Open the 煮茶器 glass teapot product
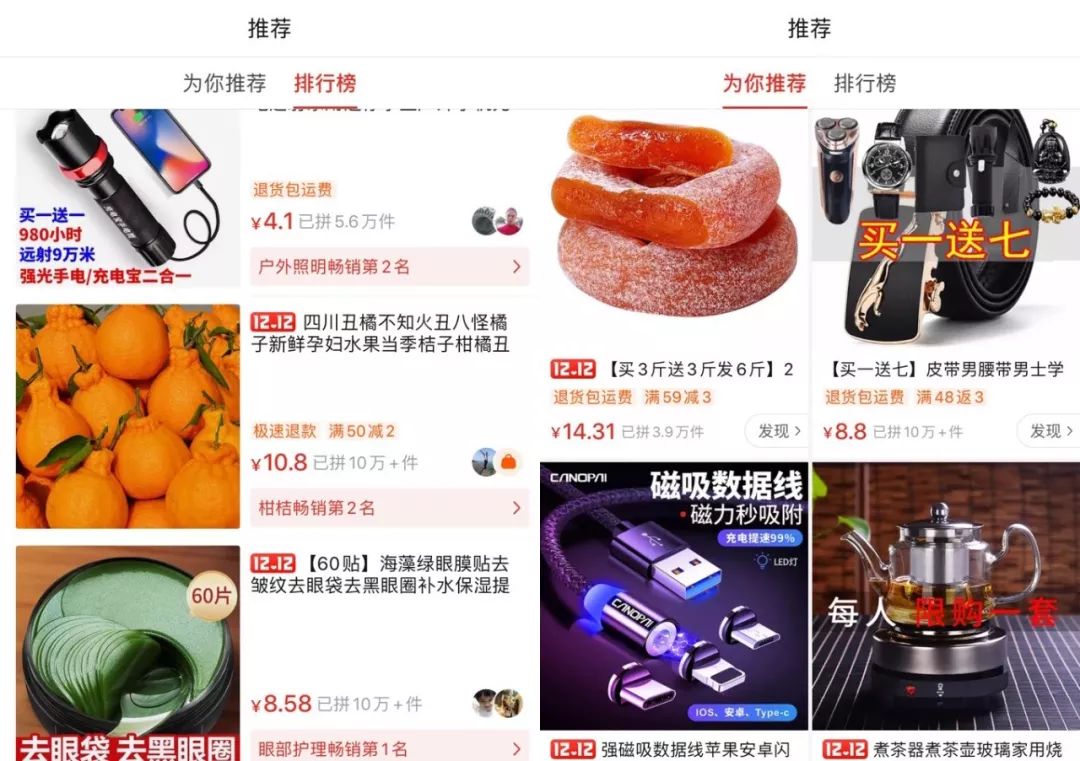The height and width of the screenshot is (761, 1080). [x=945, y=595]
